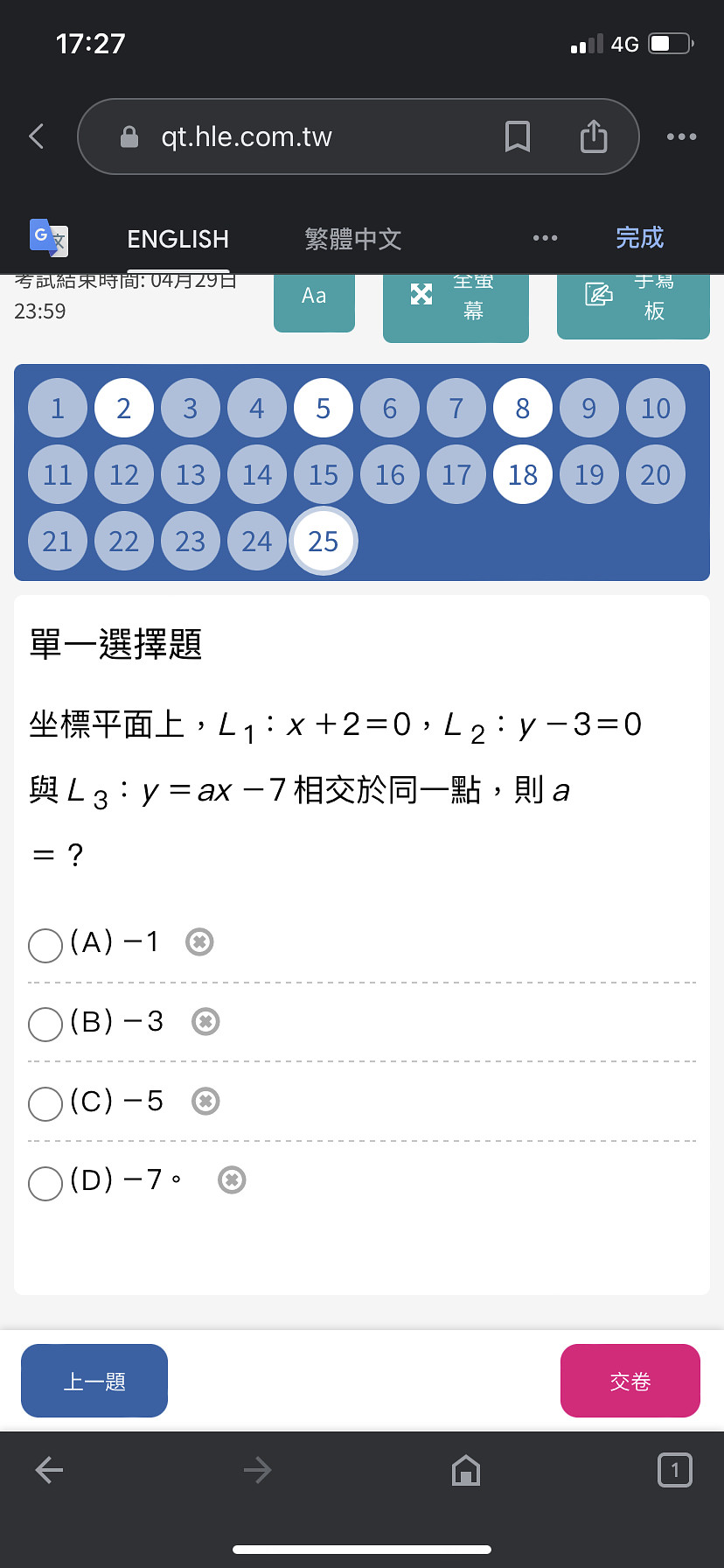Select answer (B) −3
The image size is (724, 1568).
(x=45, y=1024)
